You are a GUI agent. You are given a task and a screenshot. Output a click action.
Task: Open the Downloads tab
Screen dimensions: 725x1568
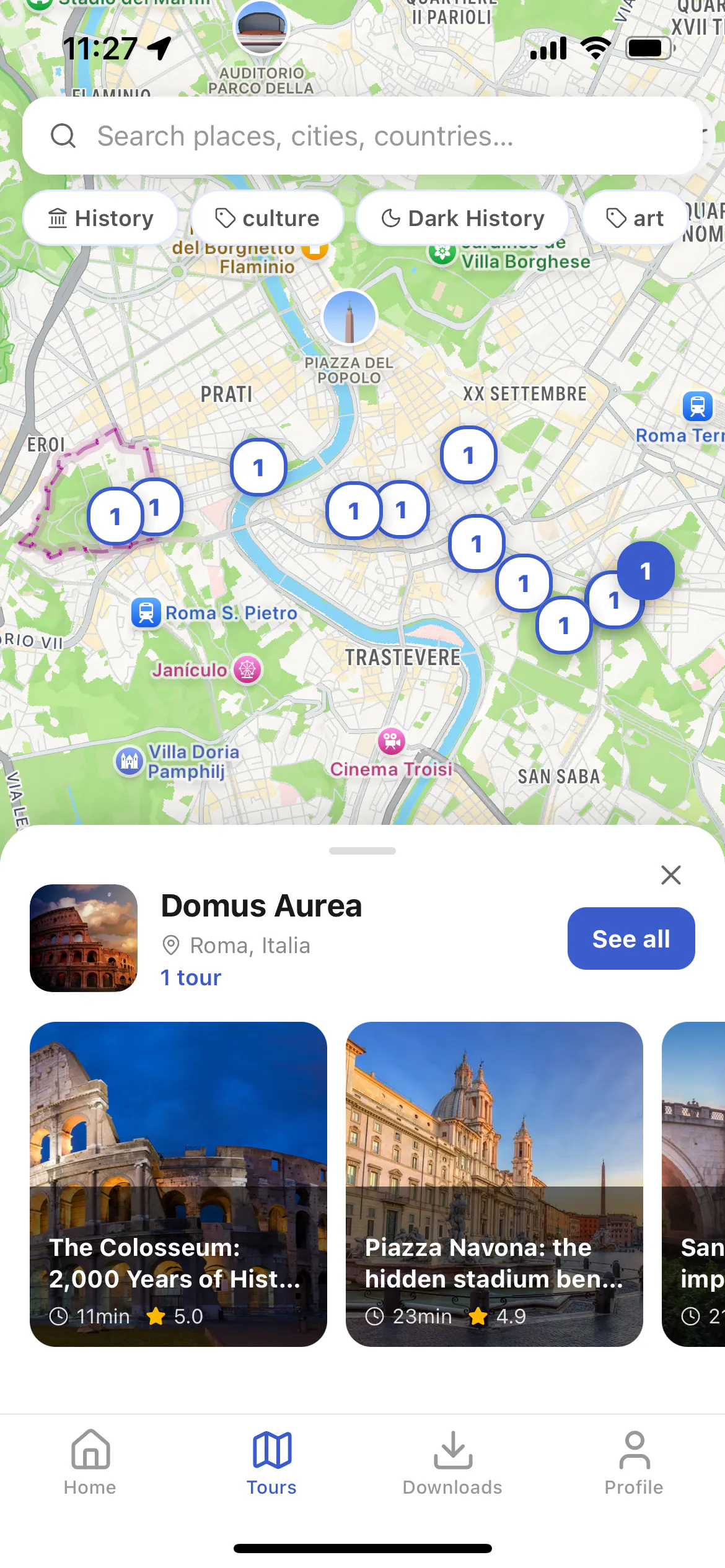coord(453,1463)
